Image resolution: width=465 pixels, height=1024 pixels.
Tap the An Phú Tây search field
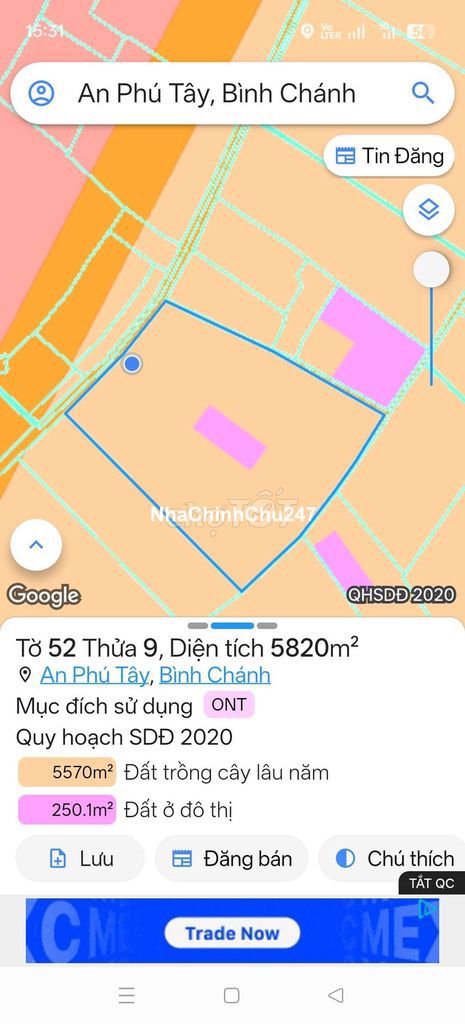[232, 93]
